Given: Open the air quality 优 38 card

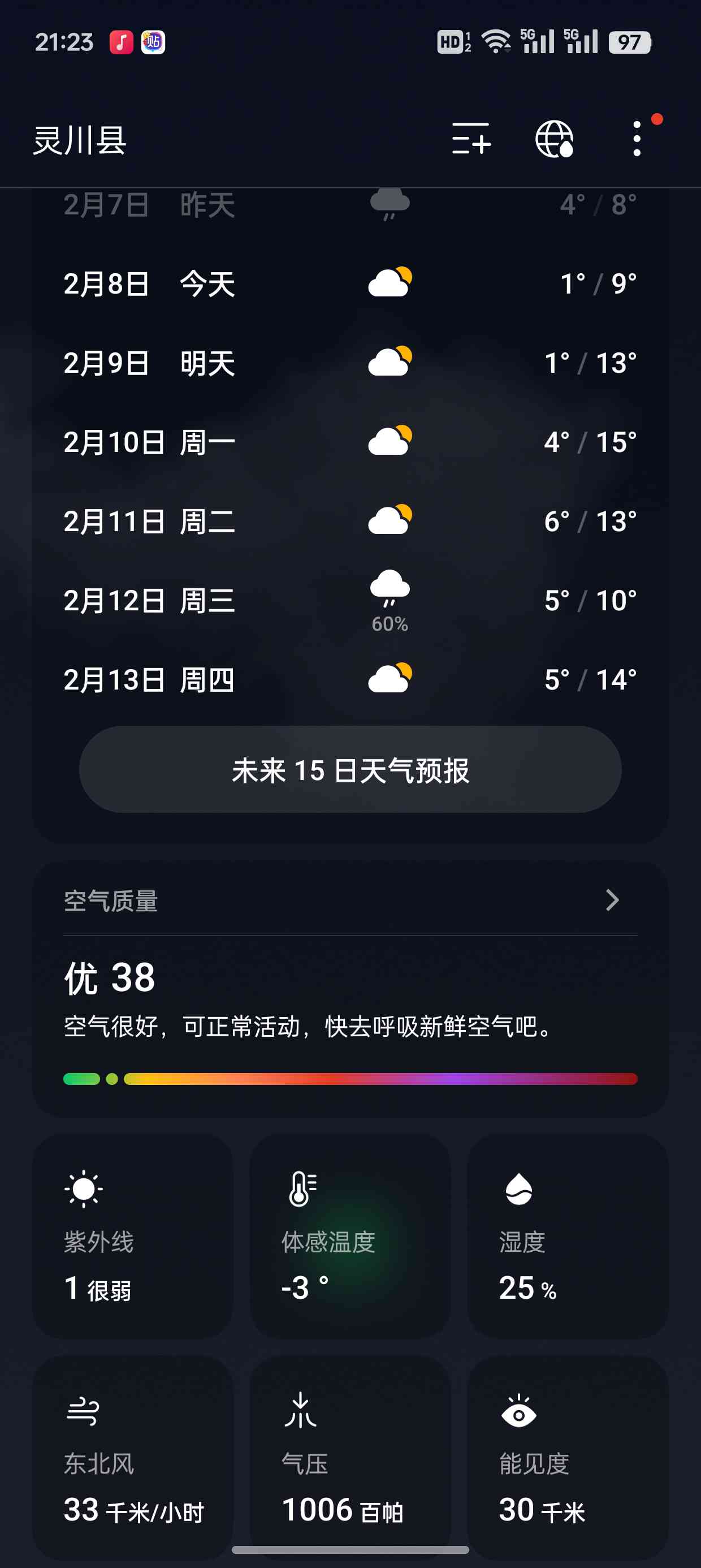Looking at the screenshot, I should coord(350,989).
